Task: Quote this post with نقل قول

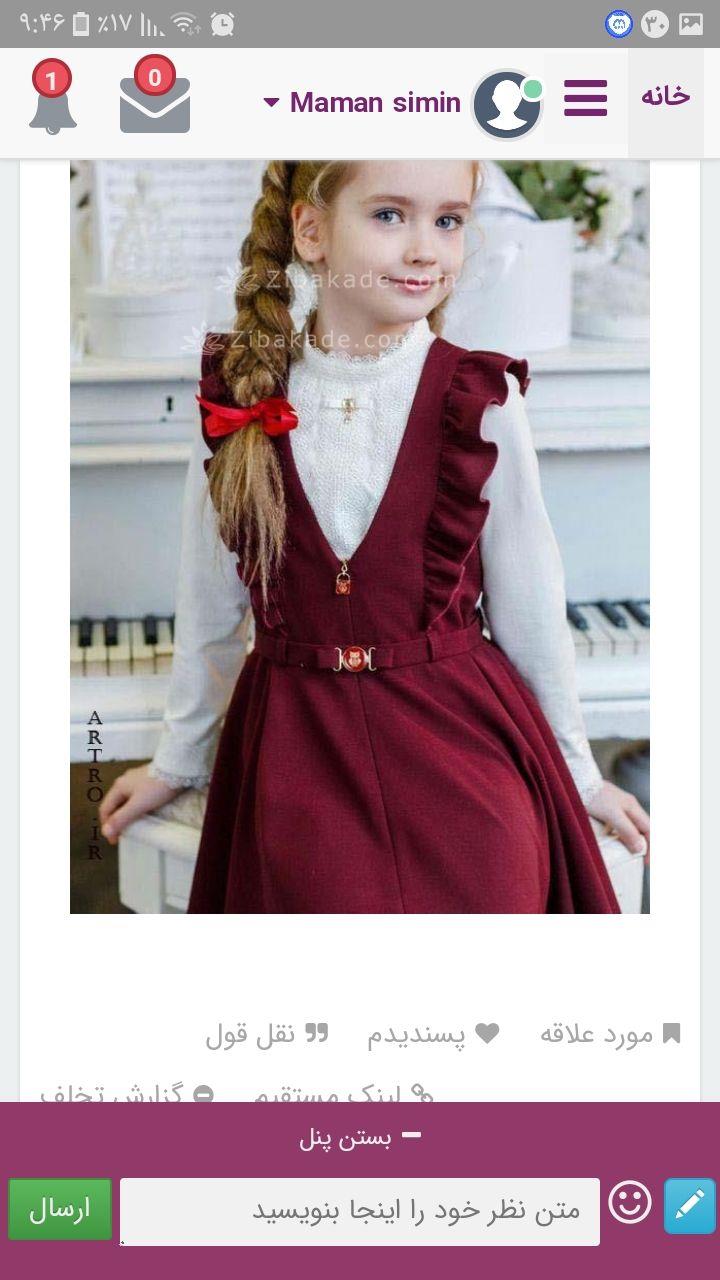Action: (x=266, y=1034)
